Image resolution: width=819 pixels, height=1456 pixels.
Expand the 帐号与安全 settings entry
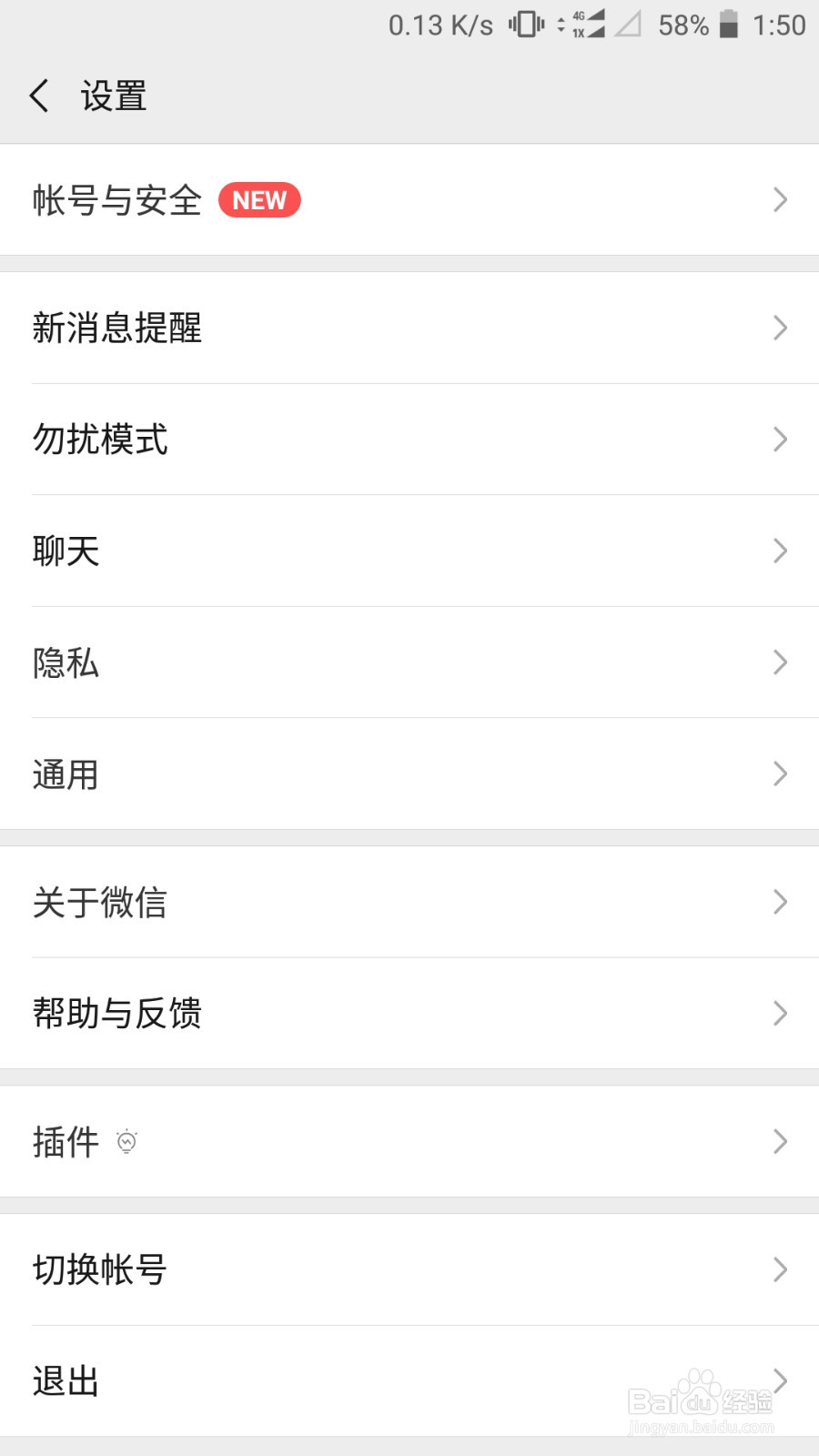click(409, 200)
